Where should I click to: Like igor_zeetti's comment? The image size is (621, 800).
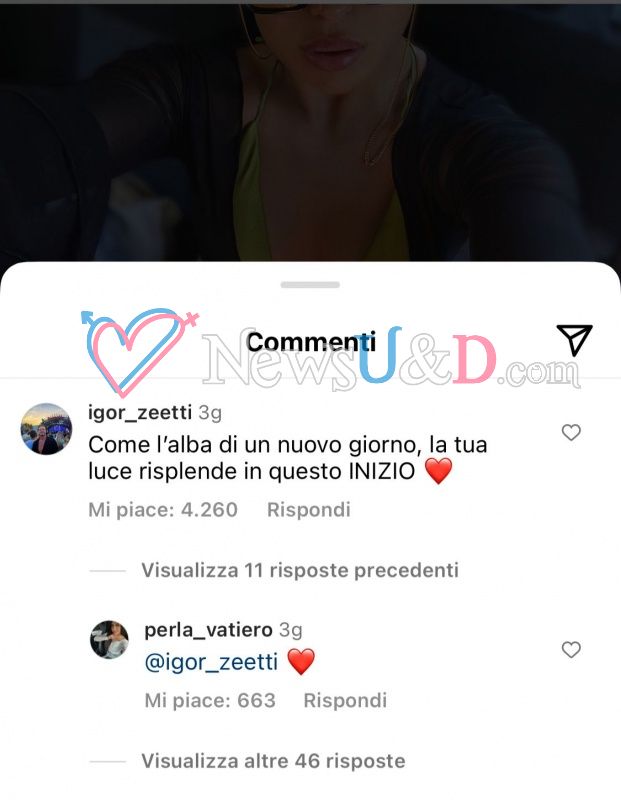click(x=571, y=432)
